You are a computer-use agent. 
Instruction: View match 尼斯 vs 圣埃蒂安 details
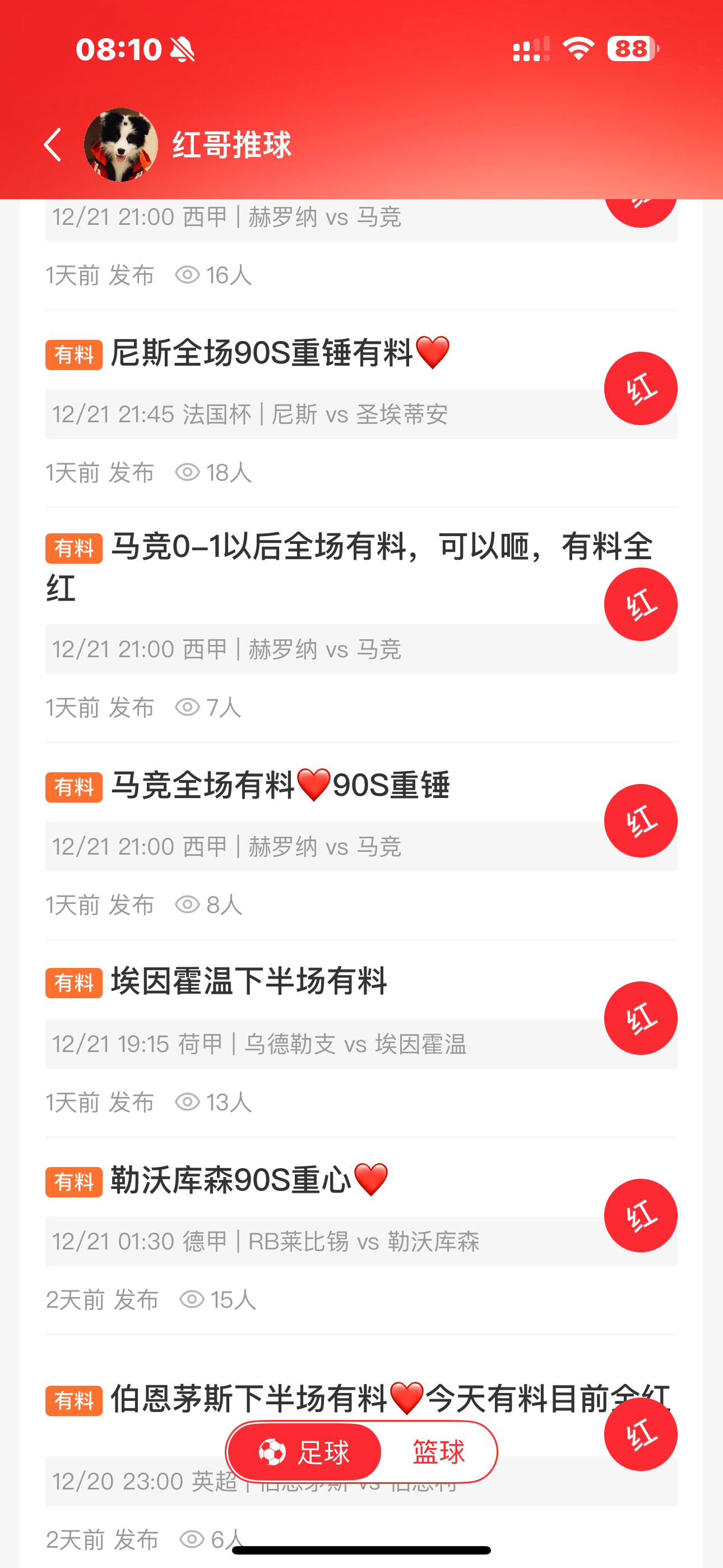tap(249, 414)
